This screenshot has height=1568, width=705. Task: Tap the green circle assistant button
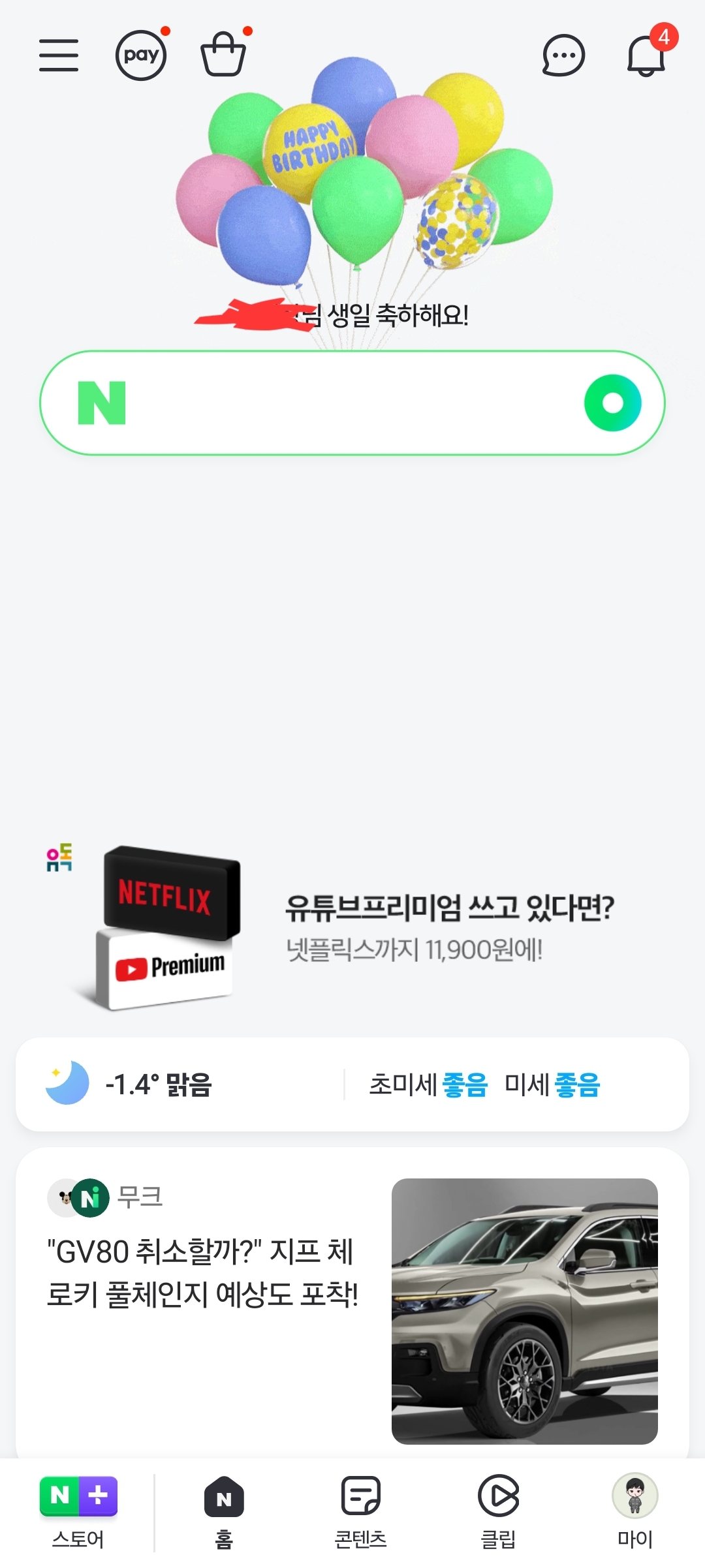[612, 403]
